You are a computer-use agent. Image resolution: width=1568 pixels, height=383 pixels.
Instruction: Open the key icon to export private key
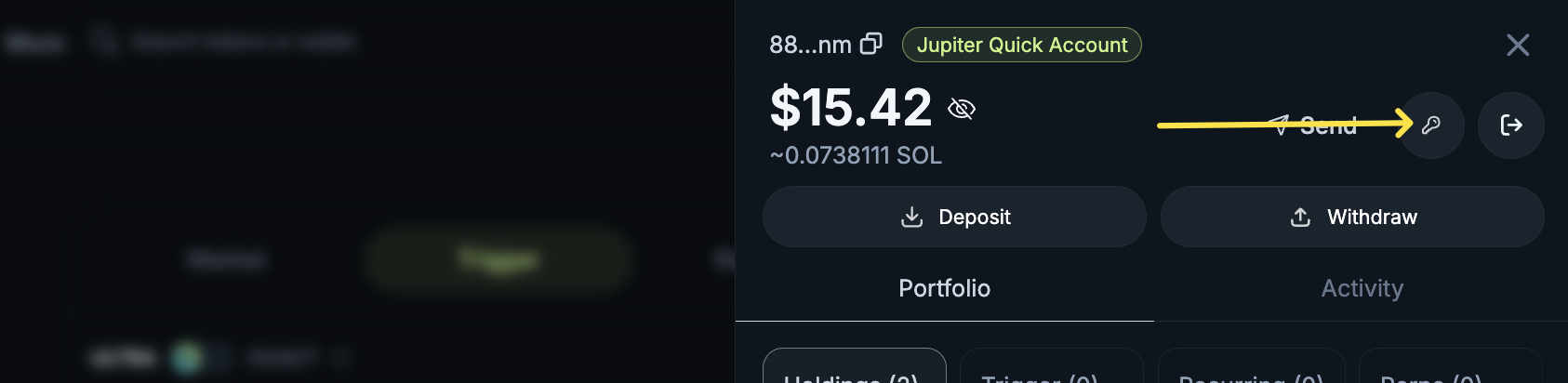tap(1431, 125)
